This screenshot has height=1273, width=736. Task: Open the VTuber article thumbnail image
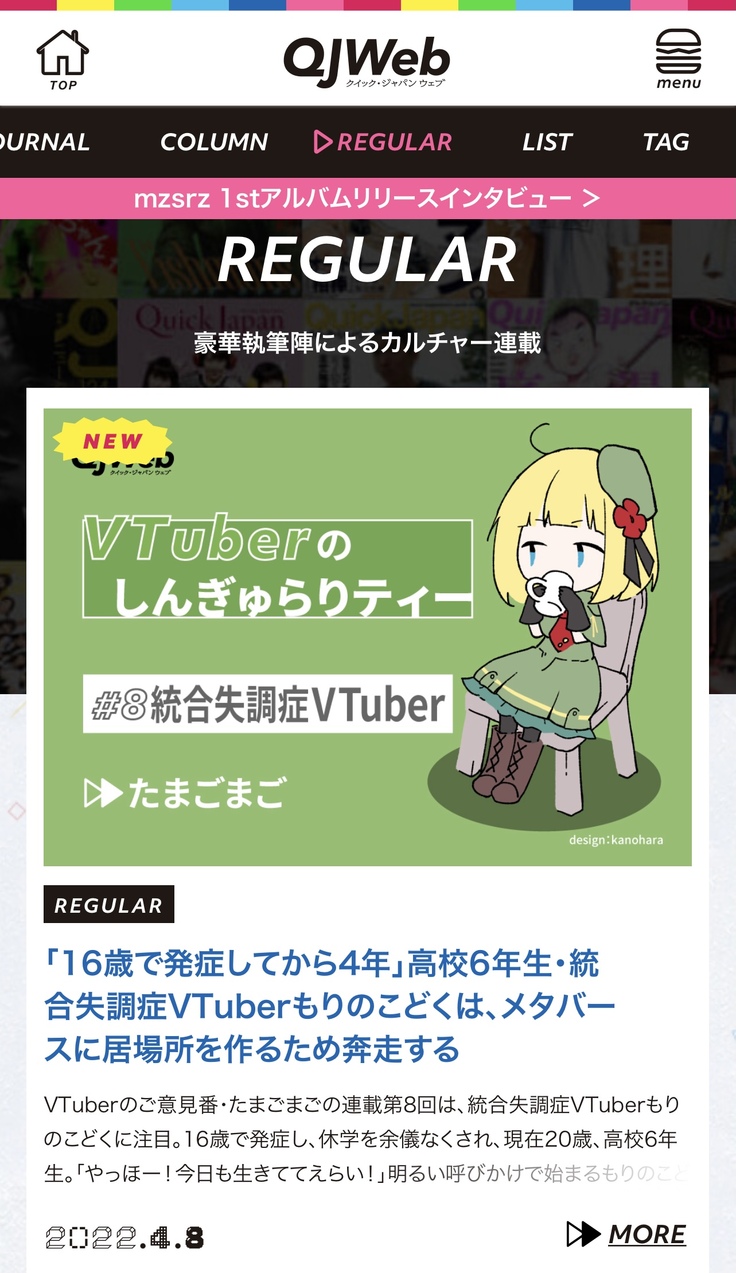[367, 636]
